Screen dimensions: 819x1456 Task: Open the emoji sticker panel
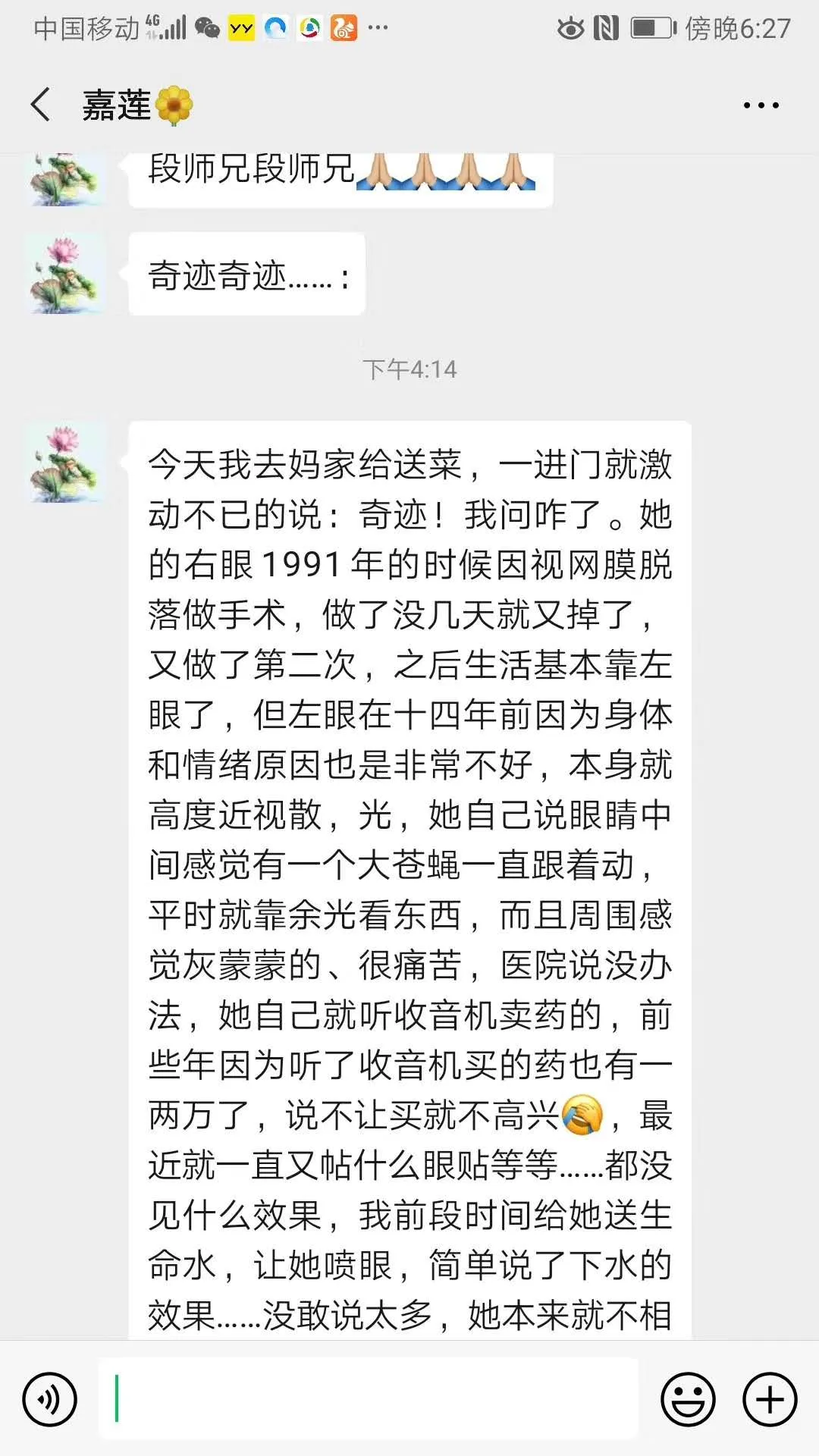point(689,1399)
